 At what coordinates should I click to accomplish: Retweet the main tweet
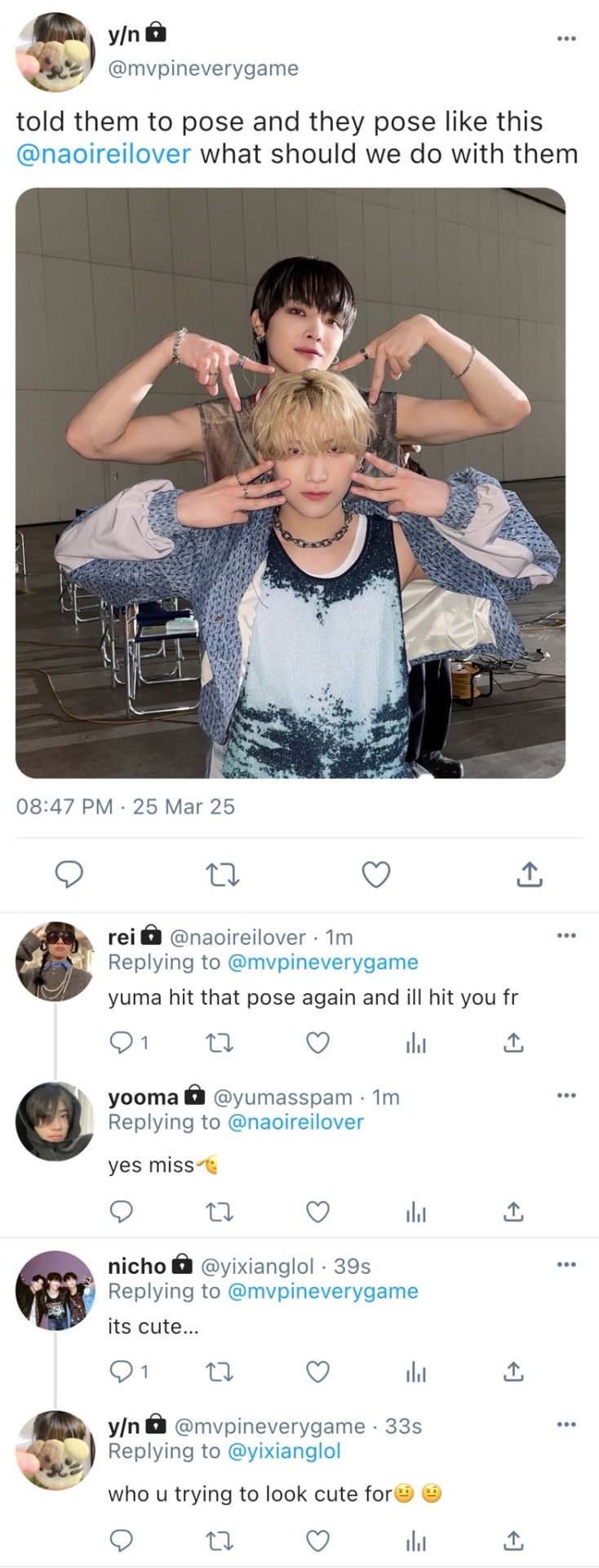pyautogui.click(x=222, y=875)
